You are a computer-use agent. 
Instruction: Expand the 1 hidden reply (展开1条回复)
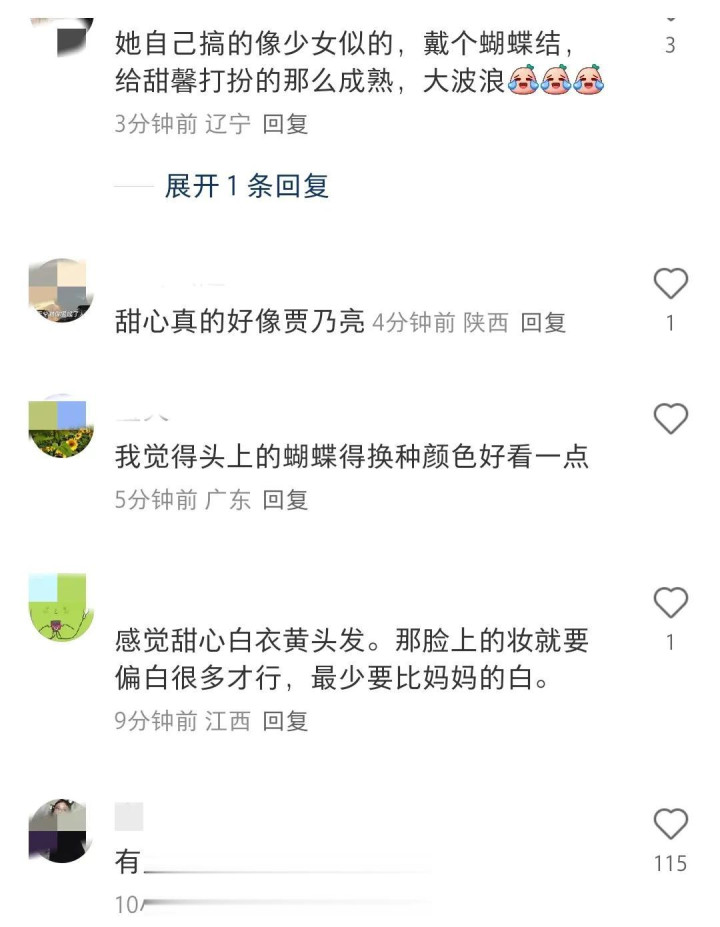pos(246,186)
